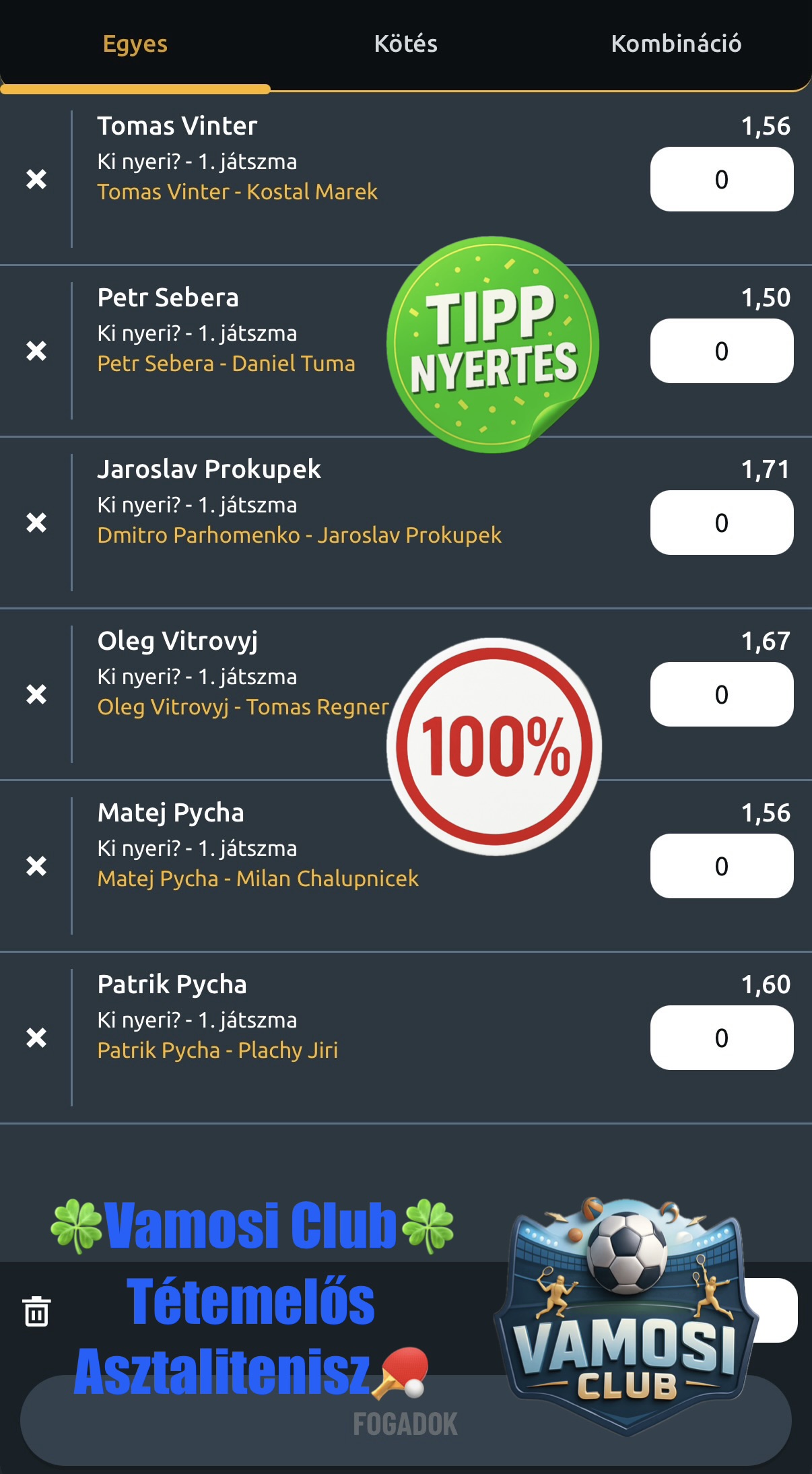Set stake for Jaroslav Prokupek

pyautogui.click(x=721, y=523)
